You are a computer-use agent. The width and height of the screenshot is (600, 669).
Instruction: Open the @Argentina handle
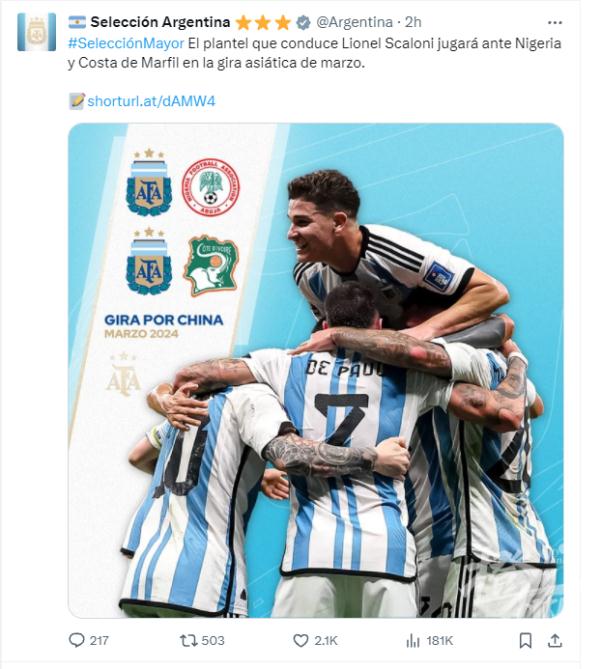pos(357,22)
